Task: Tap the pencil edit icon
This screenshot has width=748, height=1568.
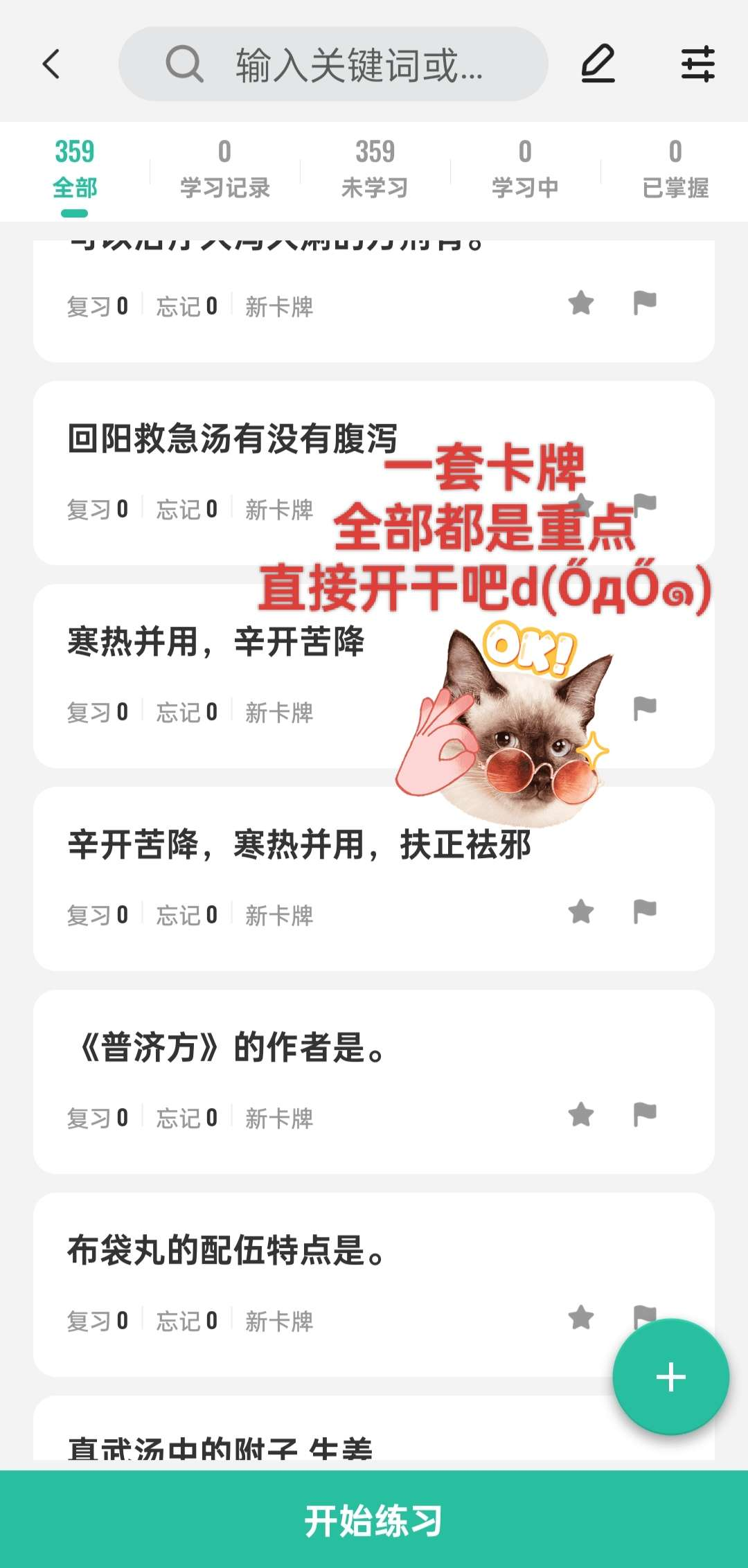Action: coord(598,64)
